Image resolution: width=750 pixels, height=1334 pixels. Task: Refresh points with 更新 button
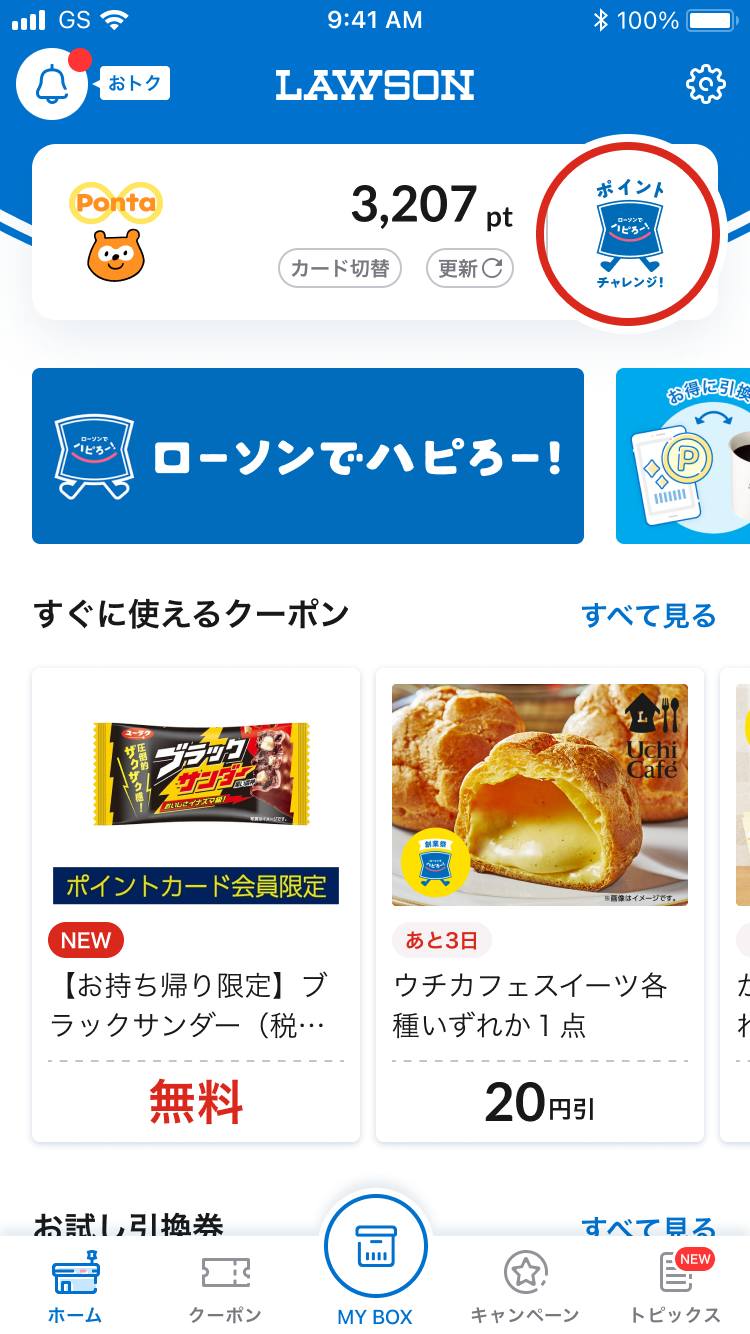pos(469,268)
